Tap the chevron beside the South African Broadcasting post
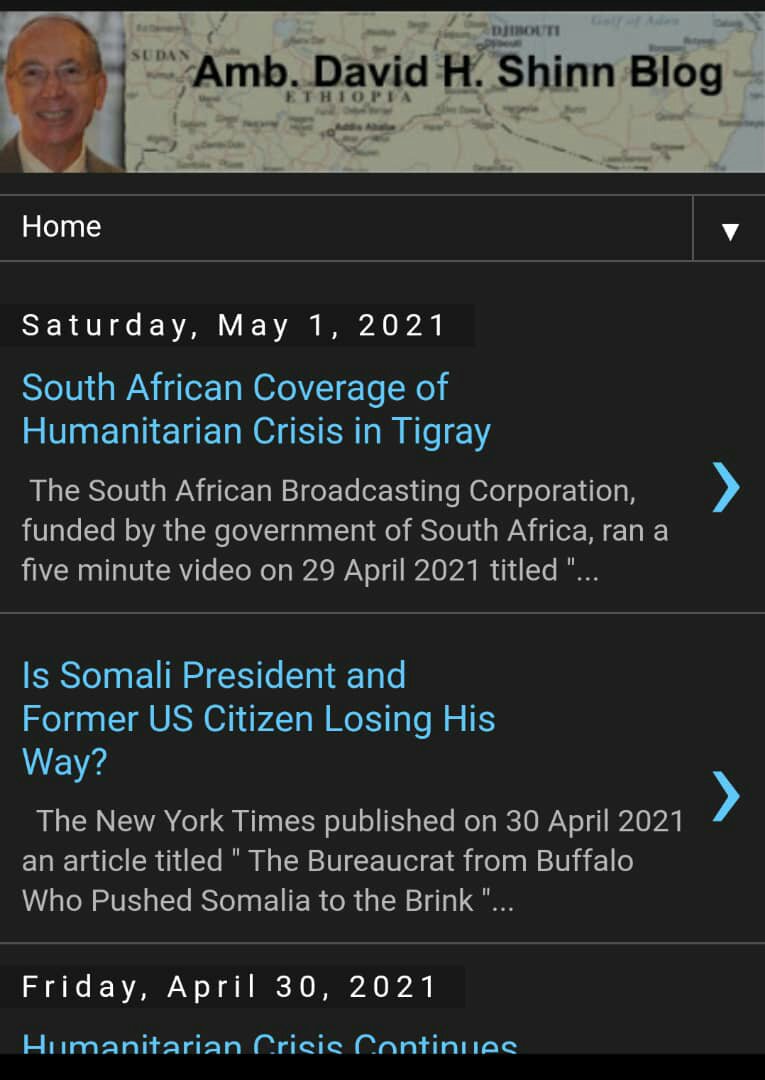This screenshot has width=765, height=1080. click(x=726, y=488)
